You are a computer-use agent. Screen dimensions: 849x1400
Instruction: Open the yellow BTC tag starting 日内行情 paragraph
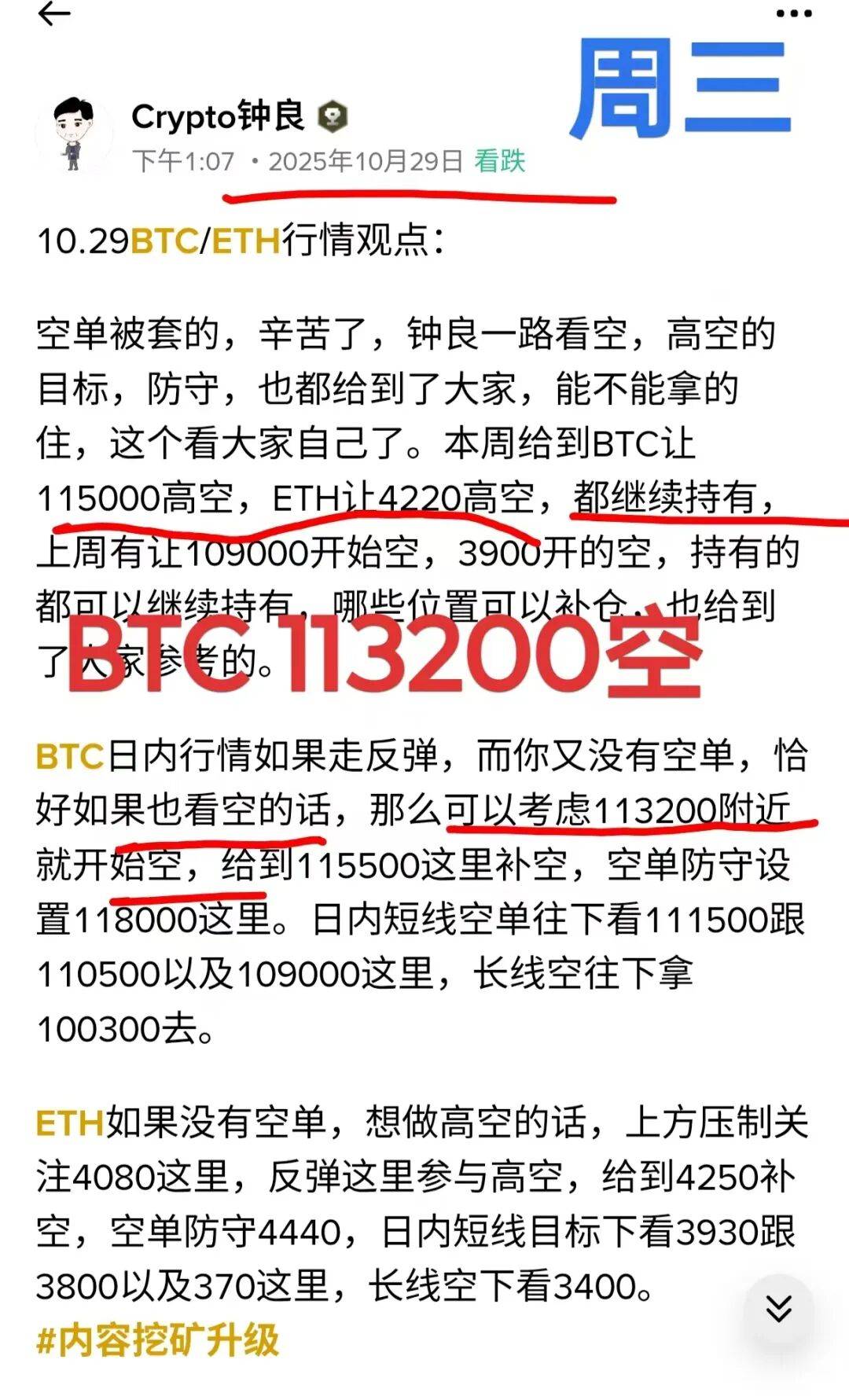pos(70,757)
